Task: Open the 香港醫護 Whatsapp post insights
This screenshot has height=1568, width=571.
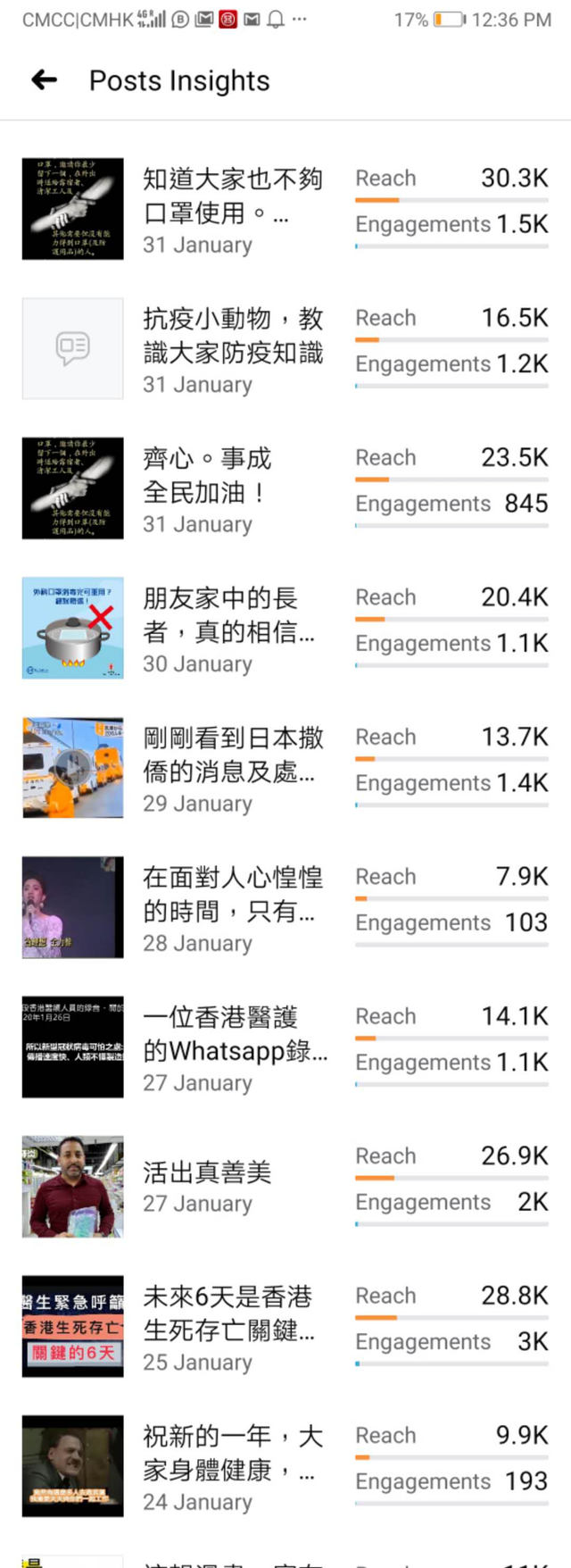Action: click(x=234, y=1048)
